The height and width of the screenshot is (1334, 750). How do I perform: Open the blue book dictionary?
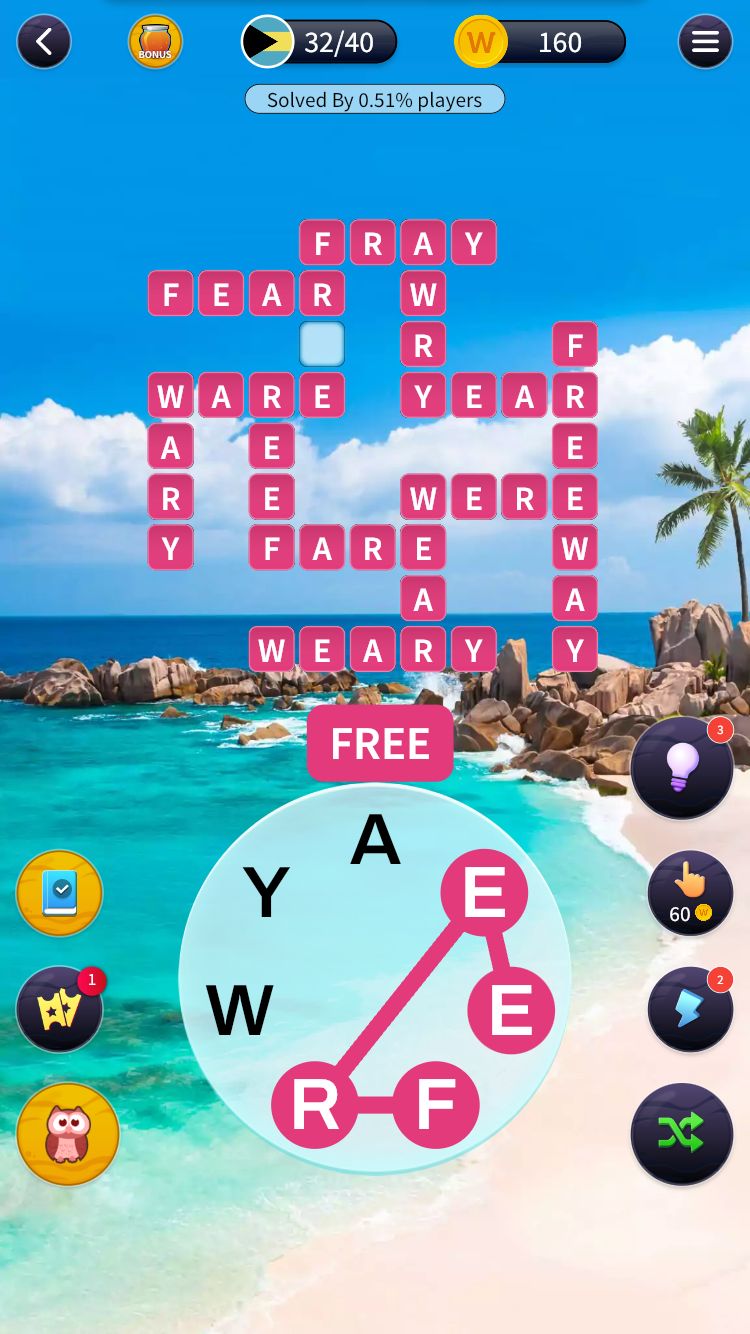tap(60, 893)
